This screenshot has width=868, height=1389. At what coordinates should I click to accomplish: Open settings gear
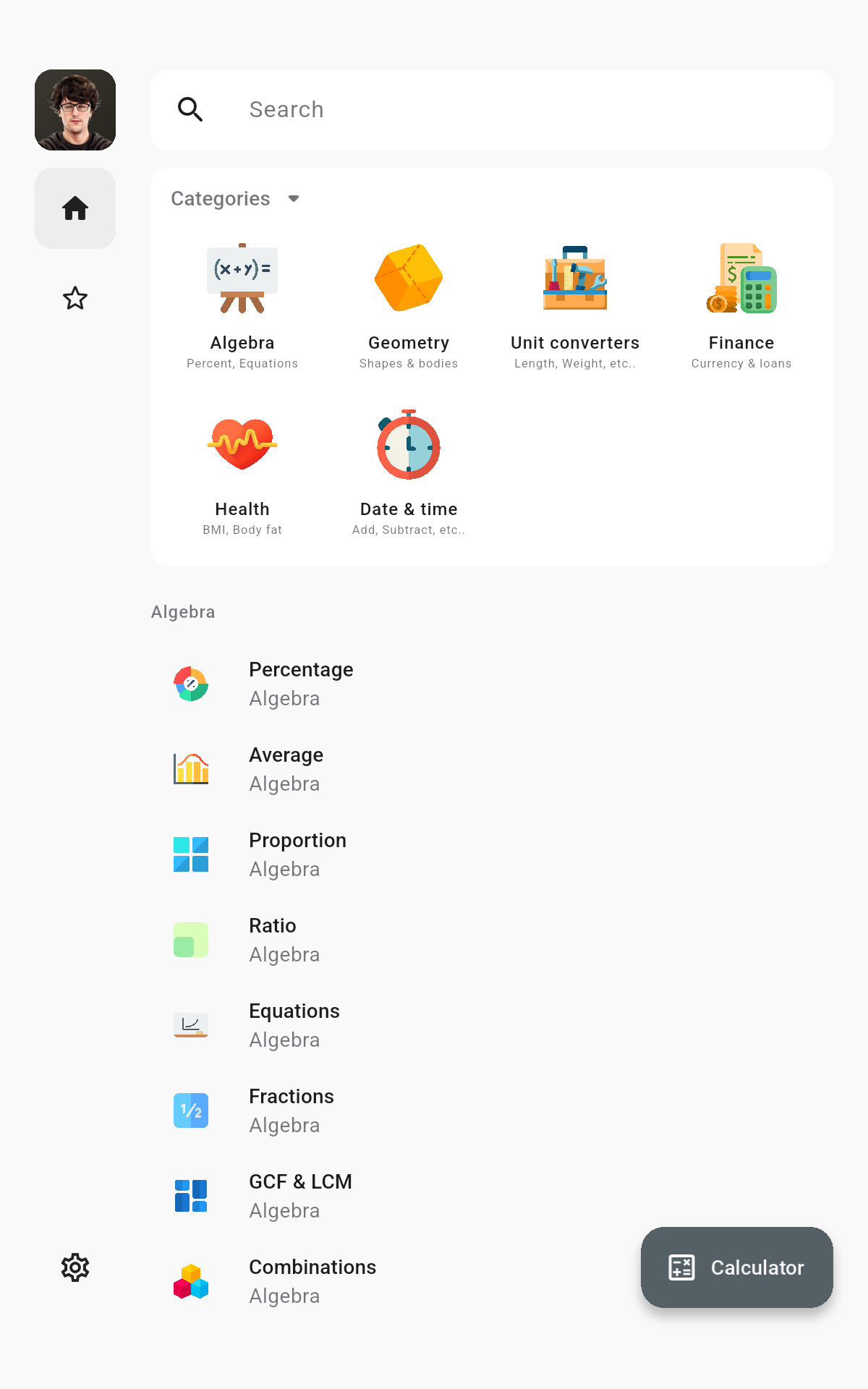tap(75, 1267)
